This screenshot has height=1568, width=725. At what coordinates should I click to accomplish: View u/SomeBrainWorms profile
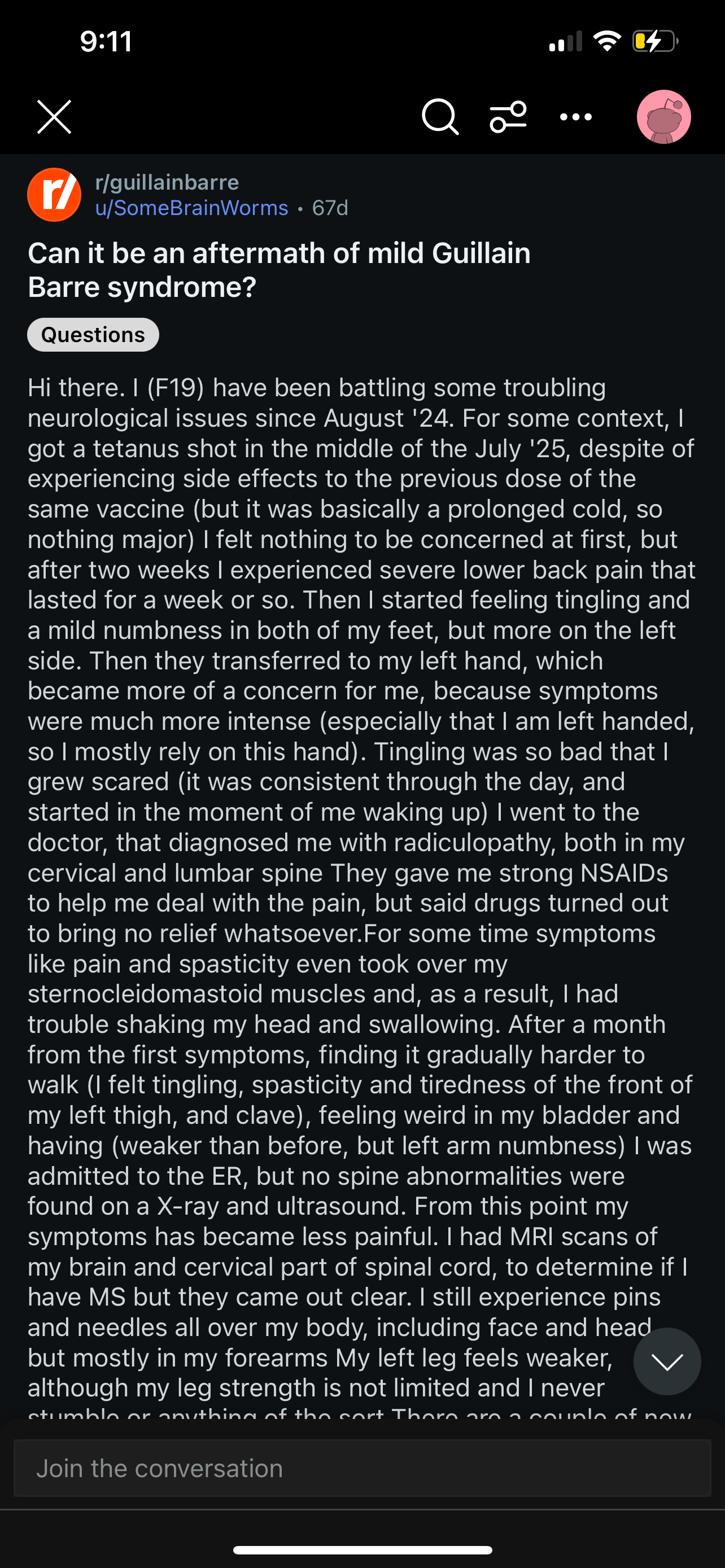tap(192, 208)
